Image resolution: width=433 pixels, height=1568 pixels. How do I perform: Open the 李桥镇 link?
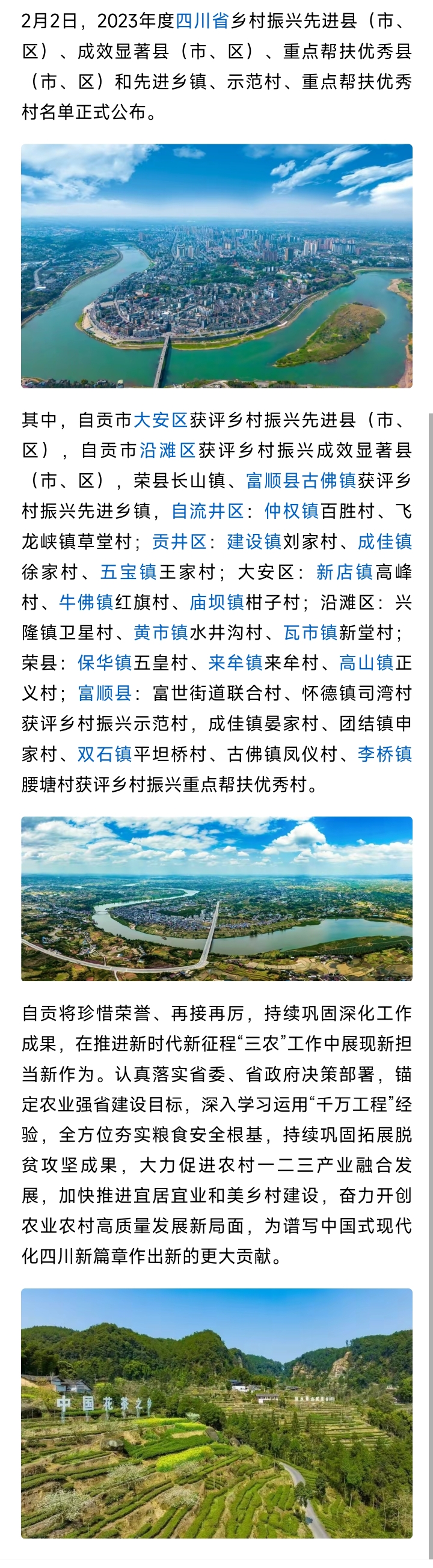[384, 754]
